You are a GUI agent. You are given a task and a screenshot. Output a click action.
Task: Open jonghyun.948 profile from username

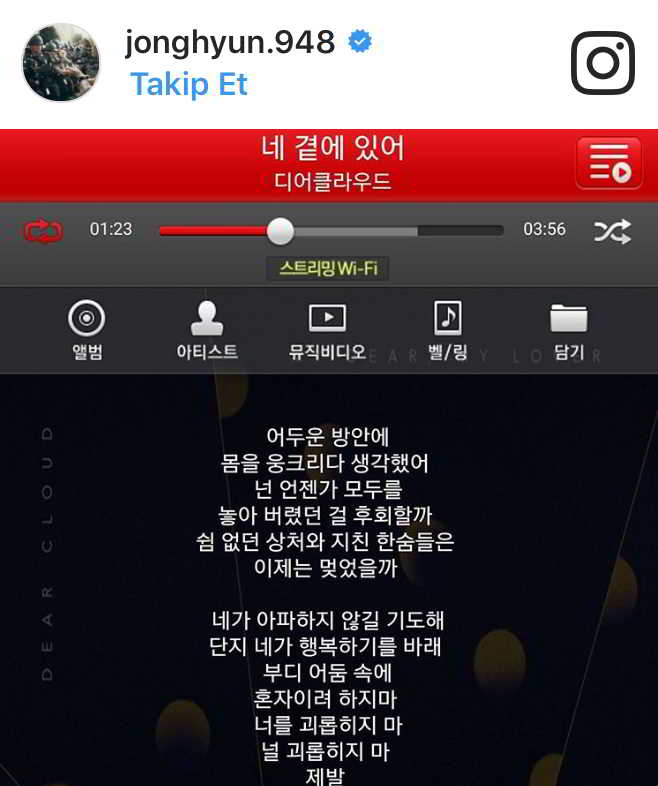229,42
